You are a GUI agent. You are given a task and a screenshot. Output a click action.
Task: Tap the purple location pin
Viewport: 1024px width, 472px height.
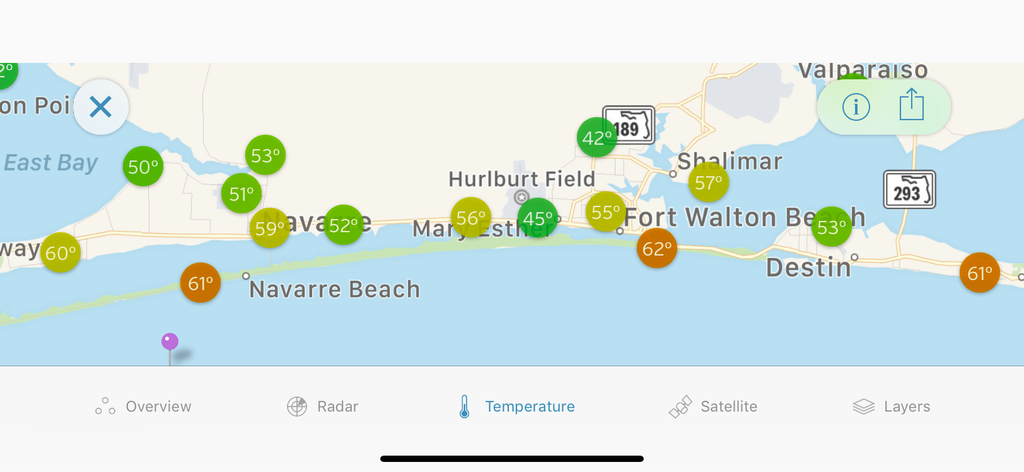(x=170, y=342)
